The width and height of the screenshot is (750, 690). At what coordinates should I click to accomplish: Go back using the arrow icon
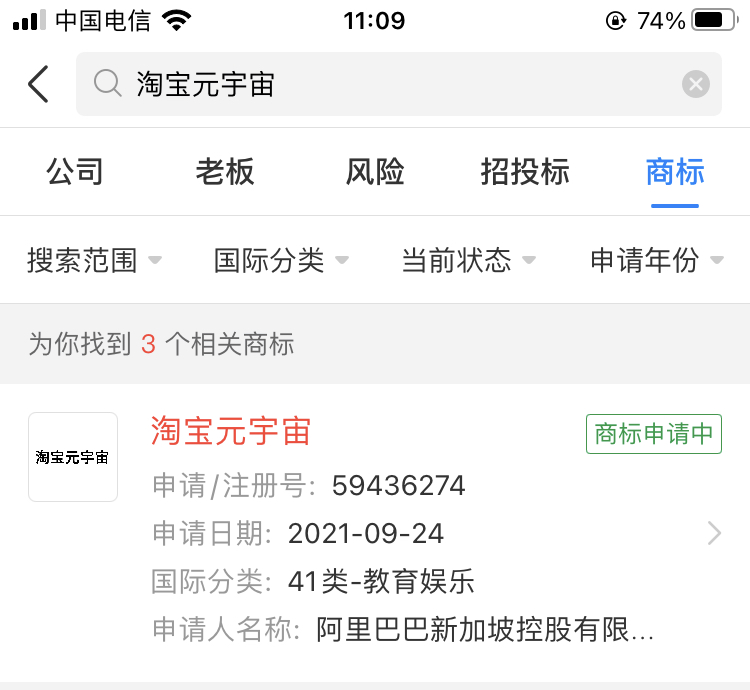(x=38, y=84)
